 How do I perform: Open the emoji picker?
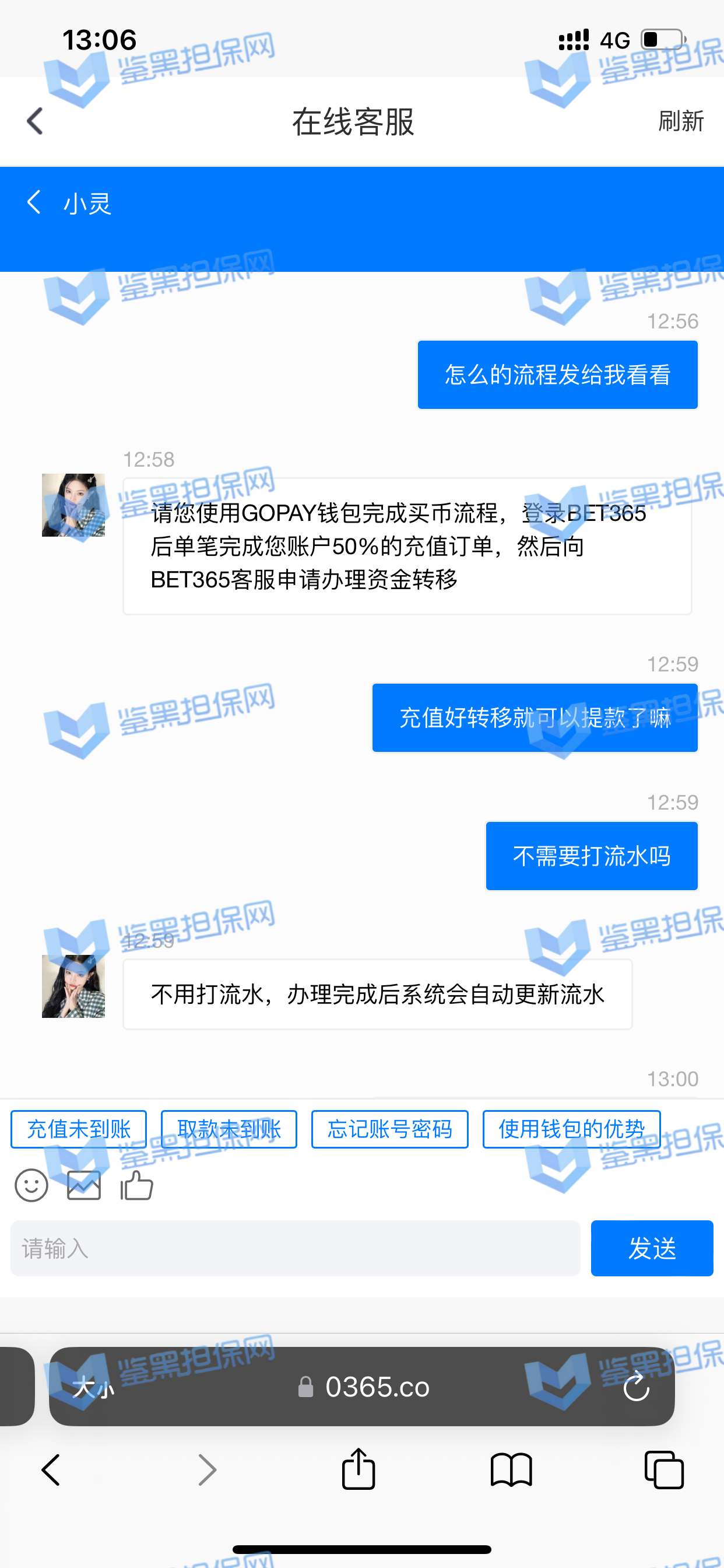tap(31, 1185)
